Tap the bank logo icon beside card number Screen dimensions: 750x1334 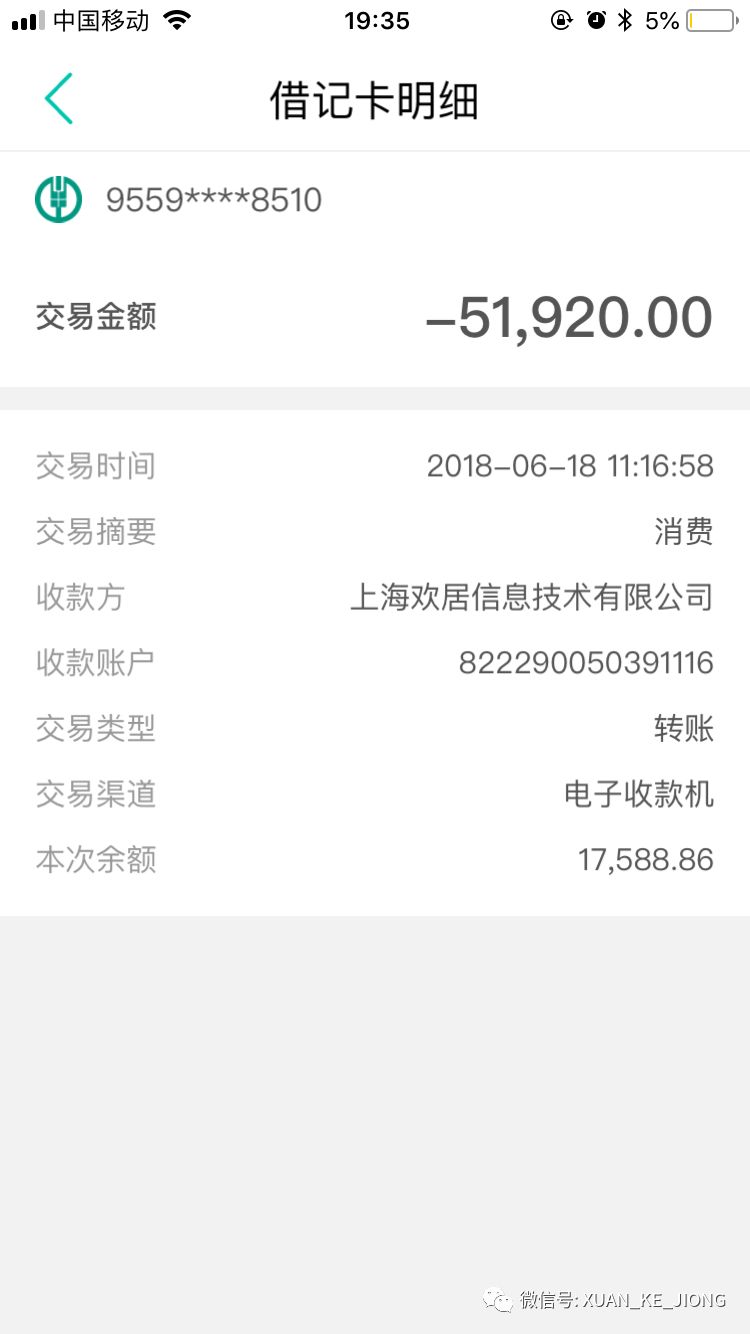pos(58,199)
